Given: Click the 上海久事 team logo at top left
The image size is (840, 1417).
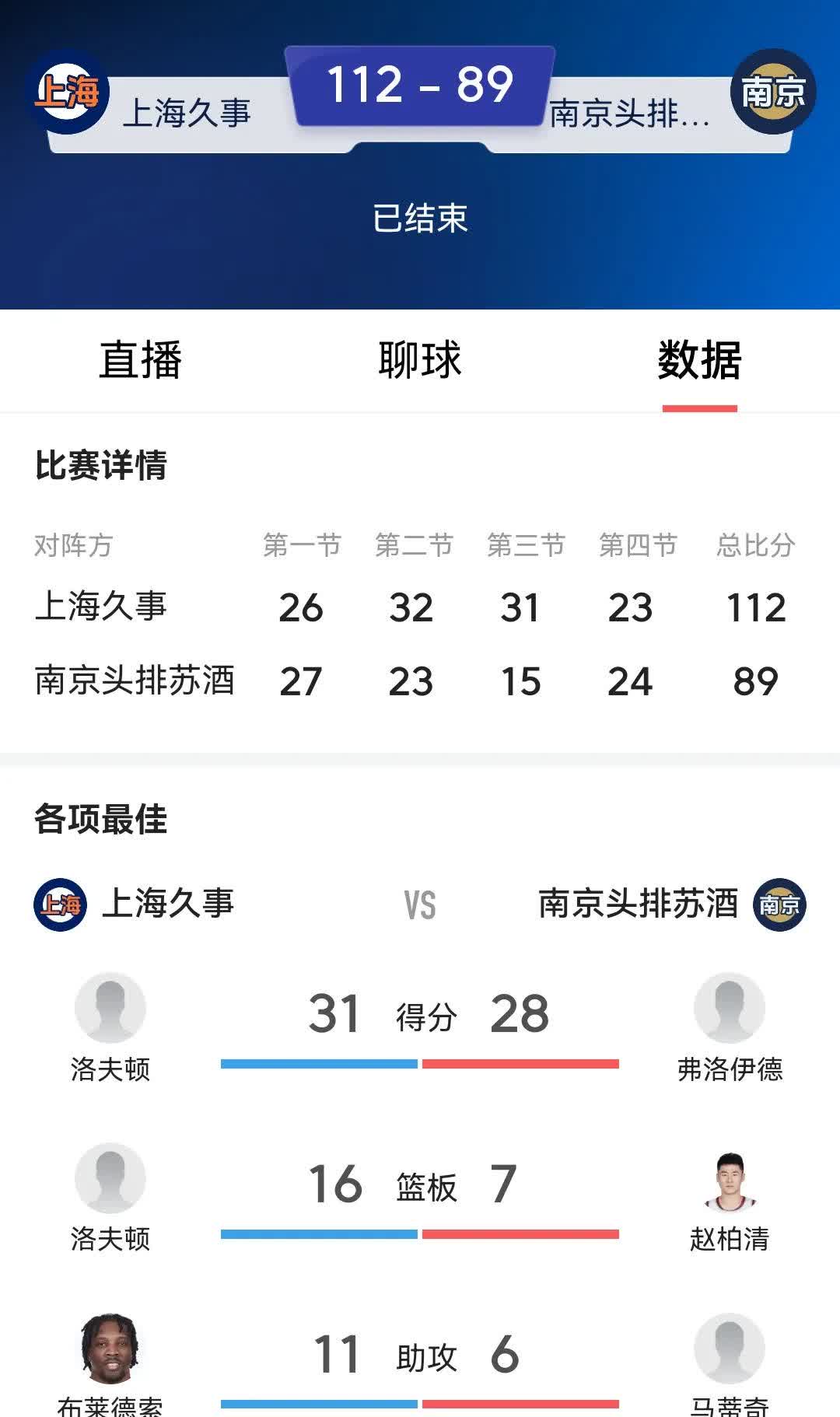Looking at the screenshot, I should tap(68, 92).
